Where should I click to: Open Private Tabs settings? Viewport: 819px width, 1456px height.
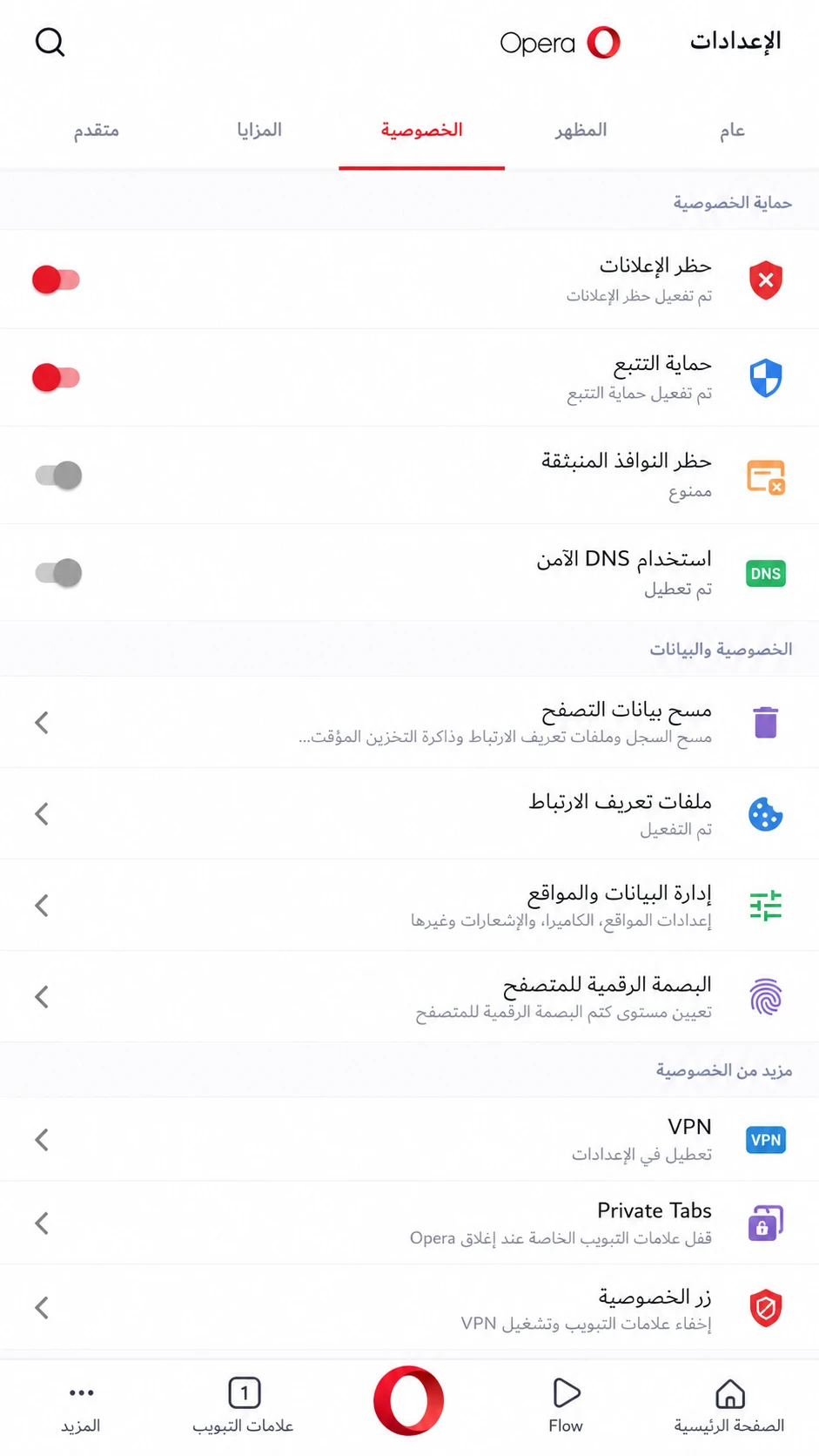[409, 1223]
